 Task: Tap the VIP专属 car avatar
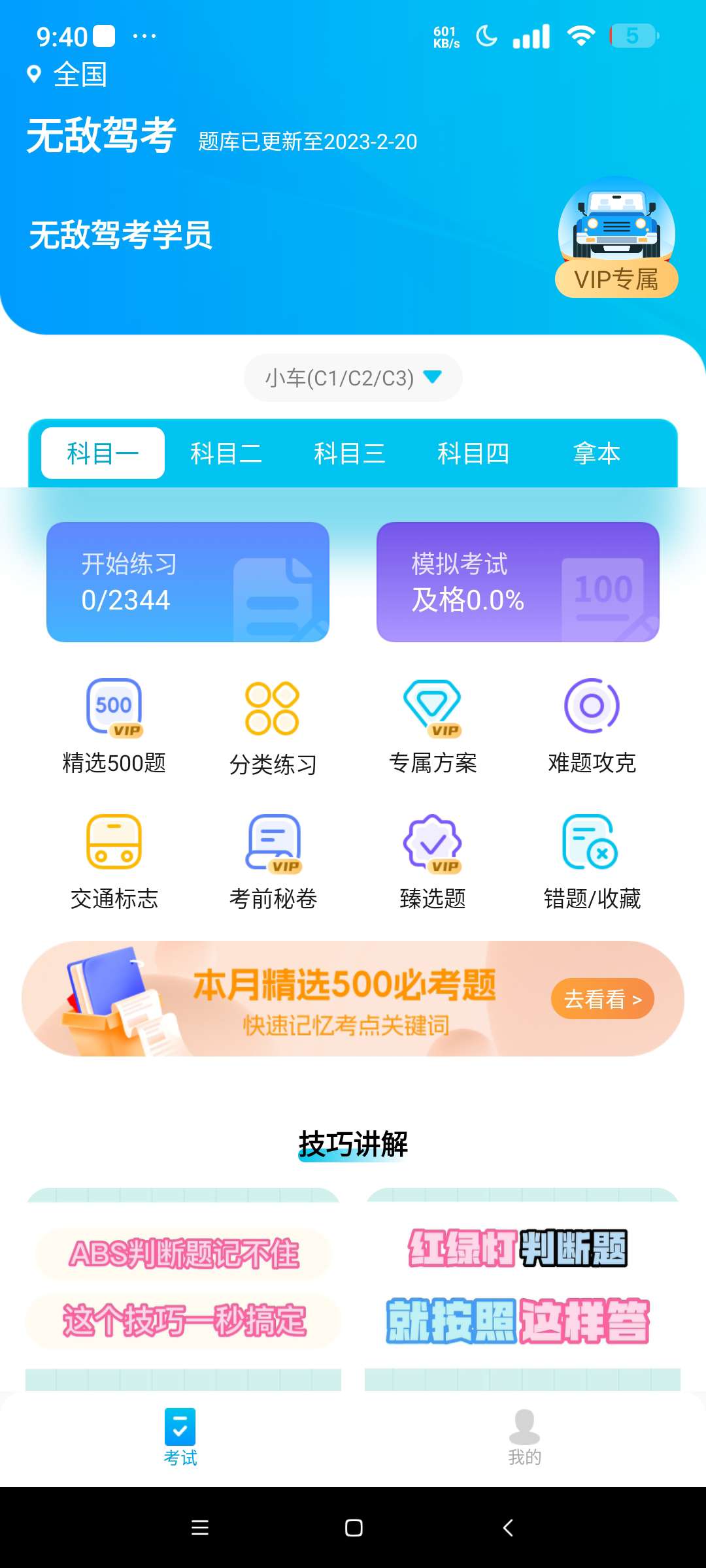pyautogui.click(x=615, y=235)
